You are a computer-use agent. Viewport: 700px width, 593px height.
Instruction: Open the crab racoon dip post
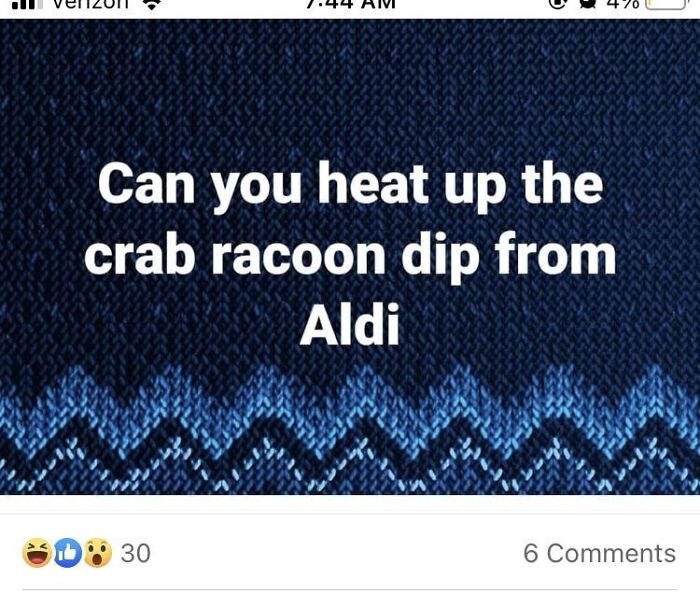coord(350,257)
